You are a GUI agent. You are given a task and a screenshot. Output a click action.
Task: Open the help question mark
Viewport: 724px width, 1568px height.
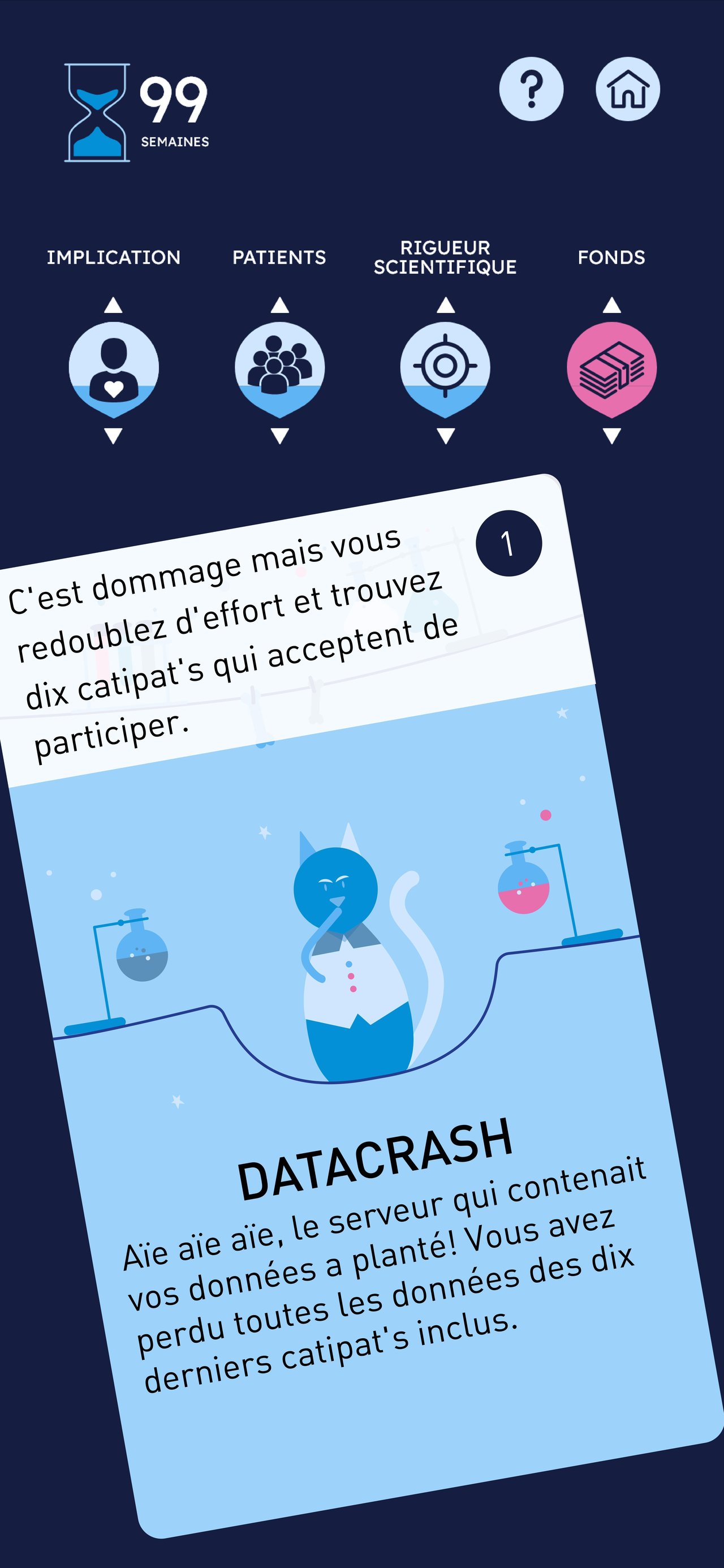click(531, 89)
